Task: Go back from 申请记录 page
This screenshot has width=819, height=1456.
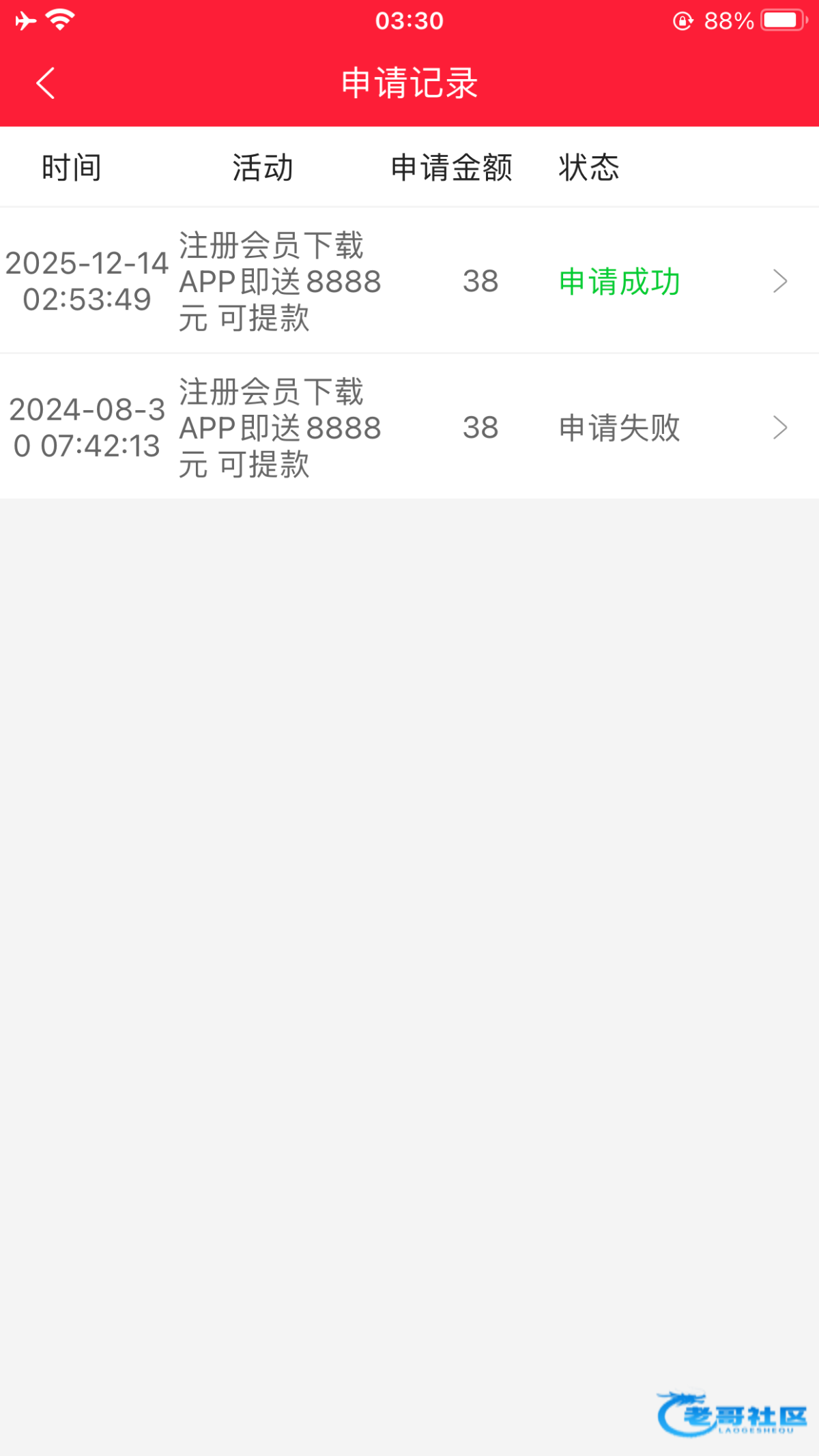Action: click(46, 83)
